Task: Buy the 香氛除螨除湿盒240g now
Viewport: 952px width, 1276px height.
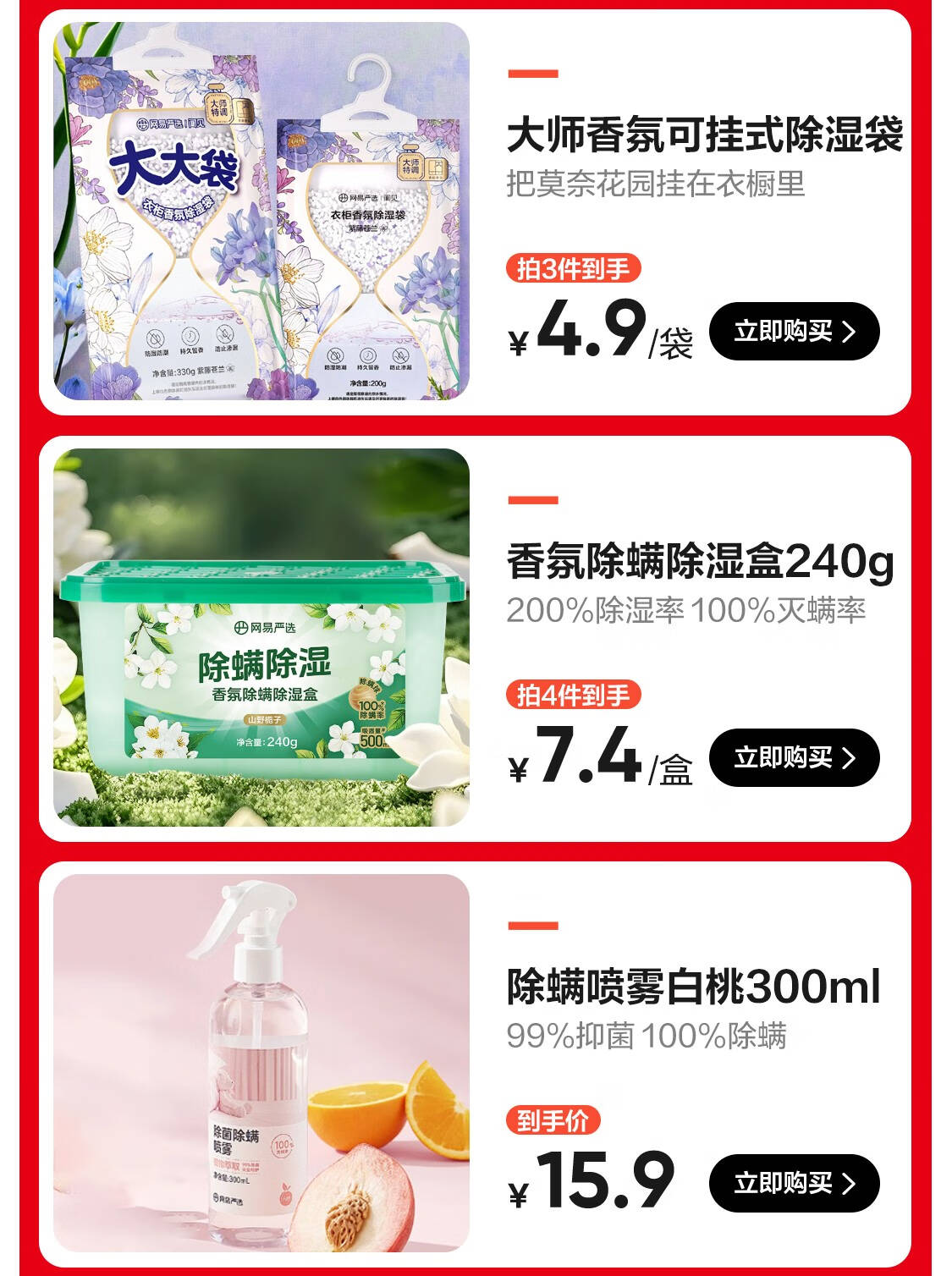Action: coord(794,757)
